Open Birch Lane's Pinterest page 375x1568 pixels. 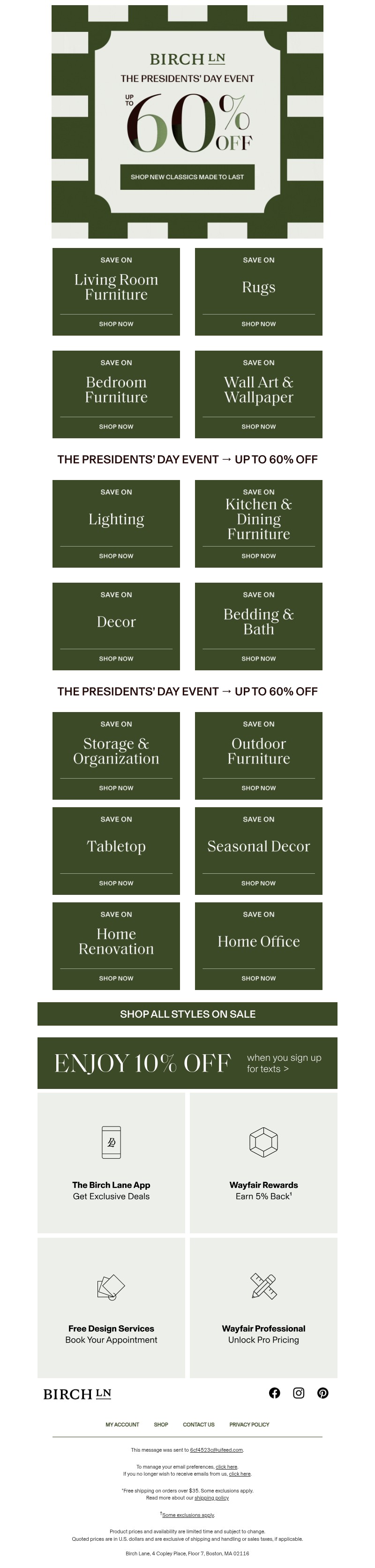[322, 1393]
